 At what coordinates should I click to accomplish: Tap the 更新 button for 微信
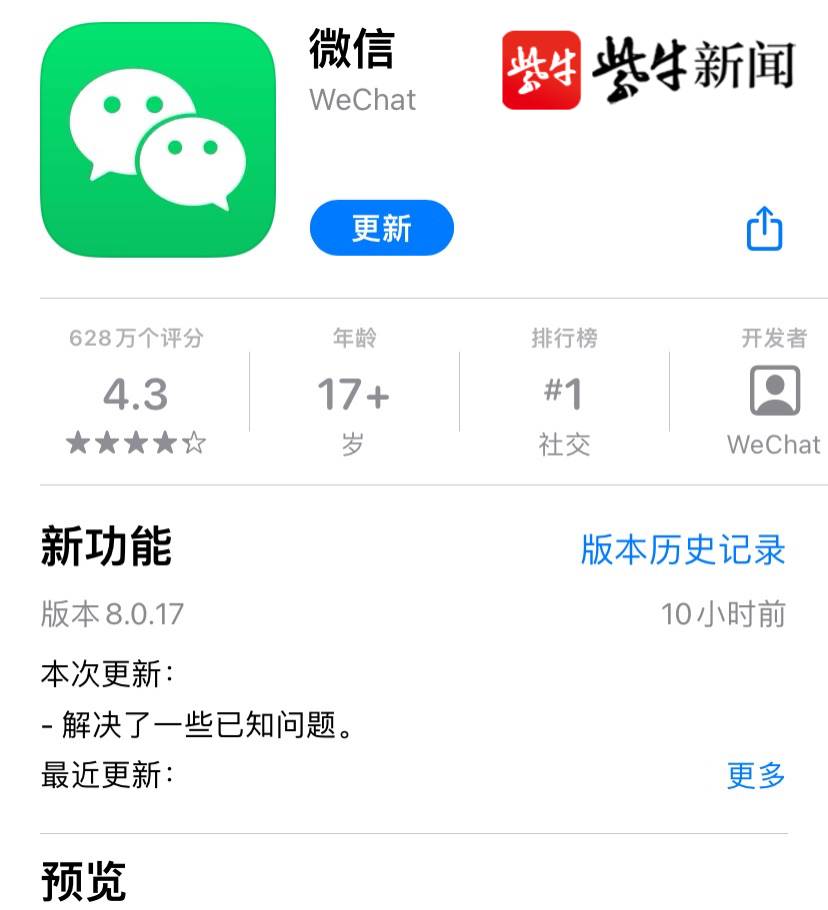[x=381, y=228]
